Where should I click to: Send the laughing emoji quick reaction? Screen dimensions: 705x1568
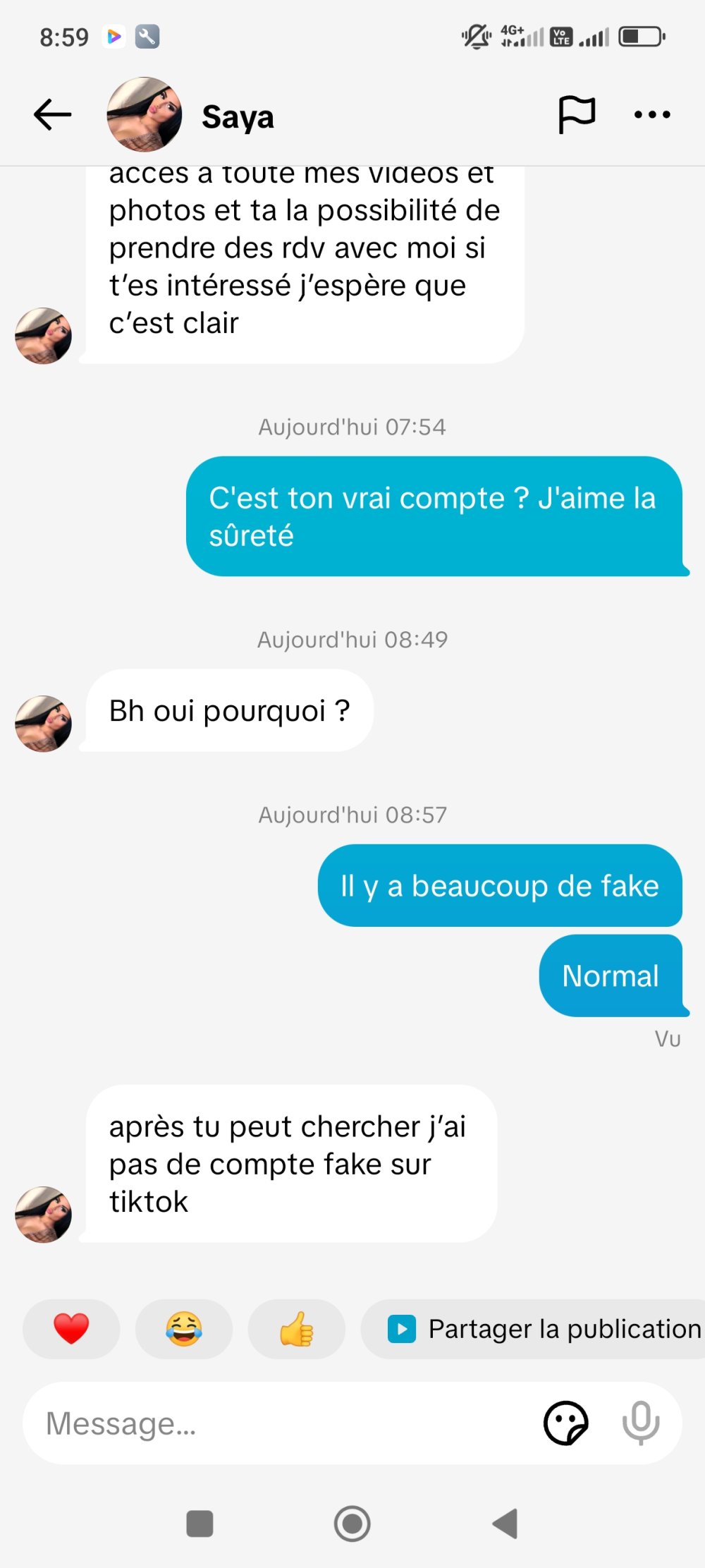pos(184,1329)
